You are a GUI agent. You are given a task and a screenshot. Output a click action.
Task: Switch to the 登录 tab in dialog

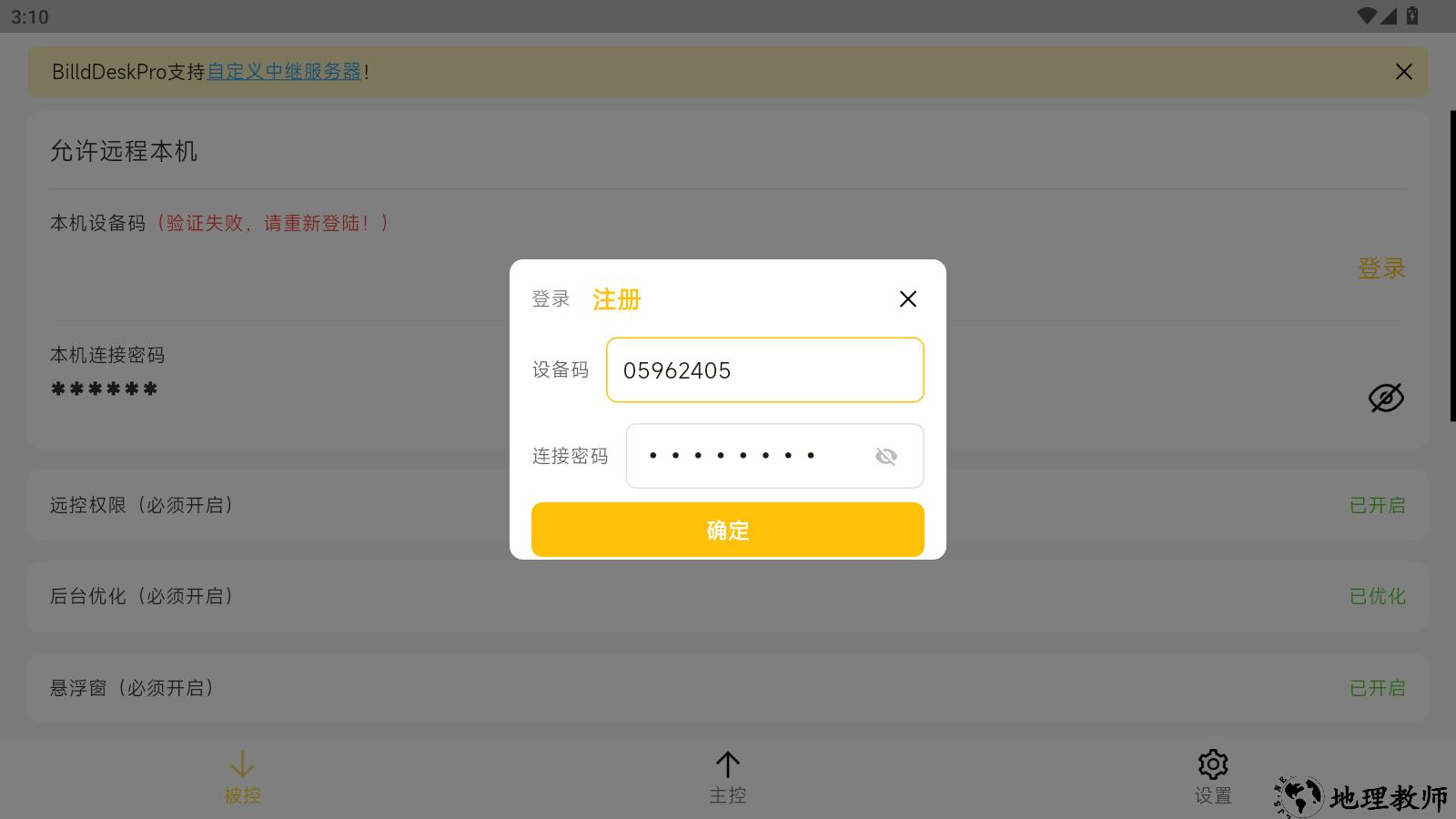point(551,299)
